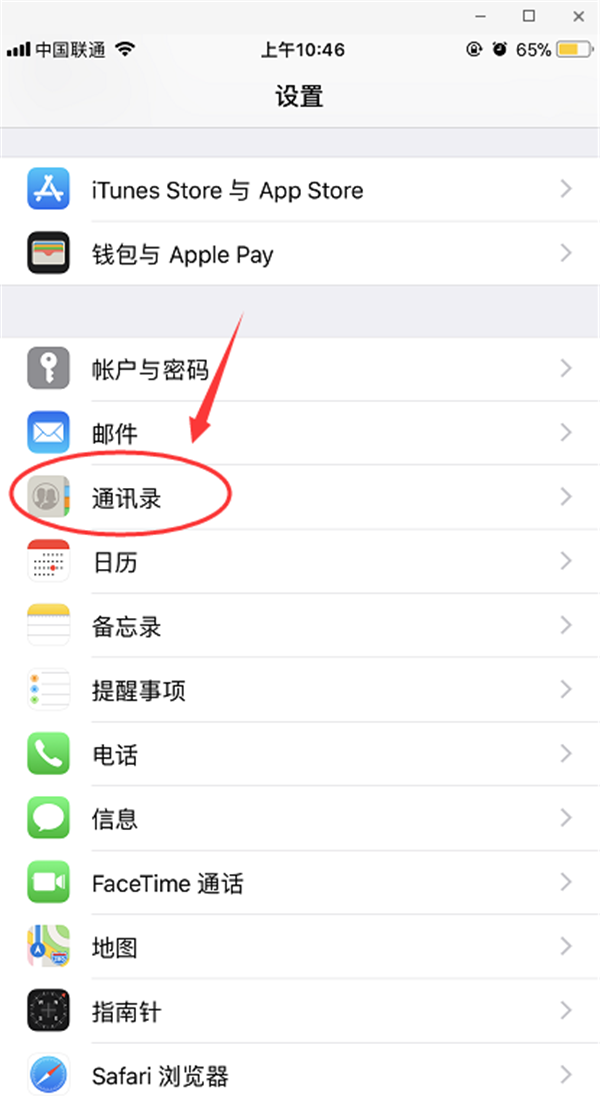Open 指南针 settings
600x1106 pixels.
(300, 1010)
